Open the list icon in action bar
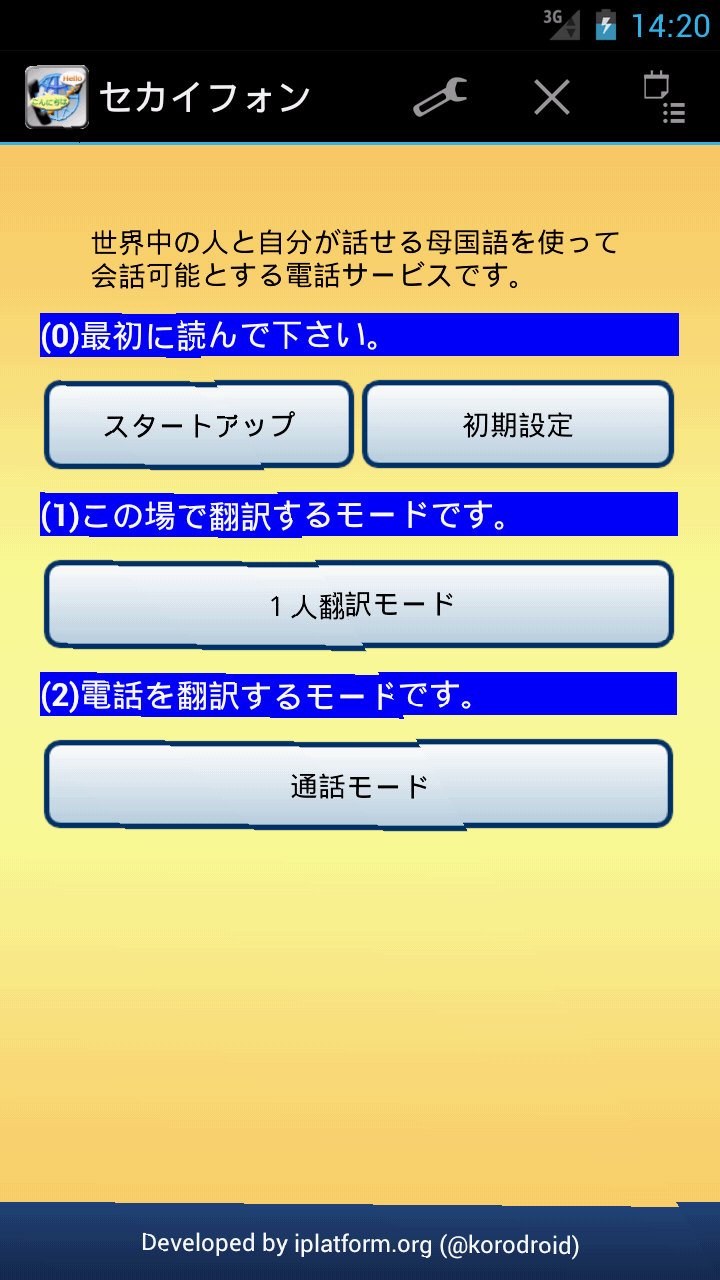The image size is (720, 1280). pos(664,97)
